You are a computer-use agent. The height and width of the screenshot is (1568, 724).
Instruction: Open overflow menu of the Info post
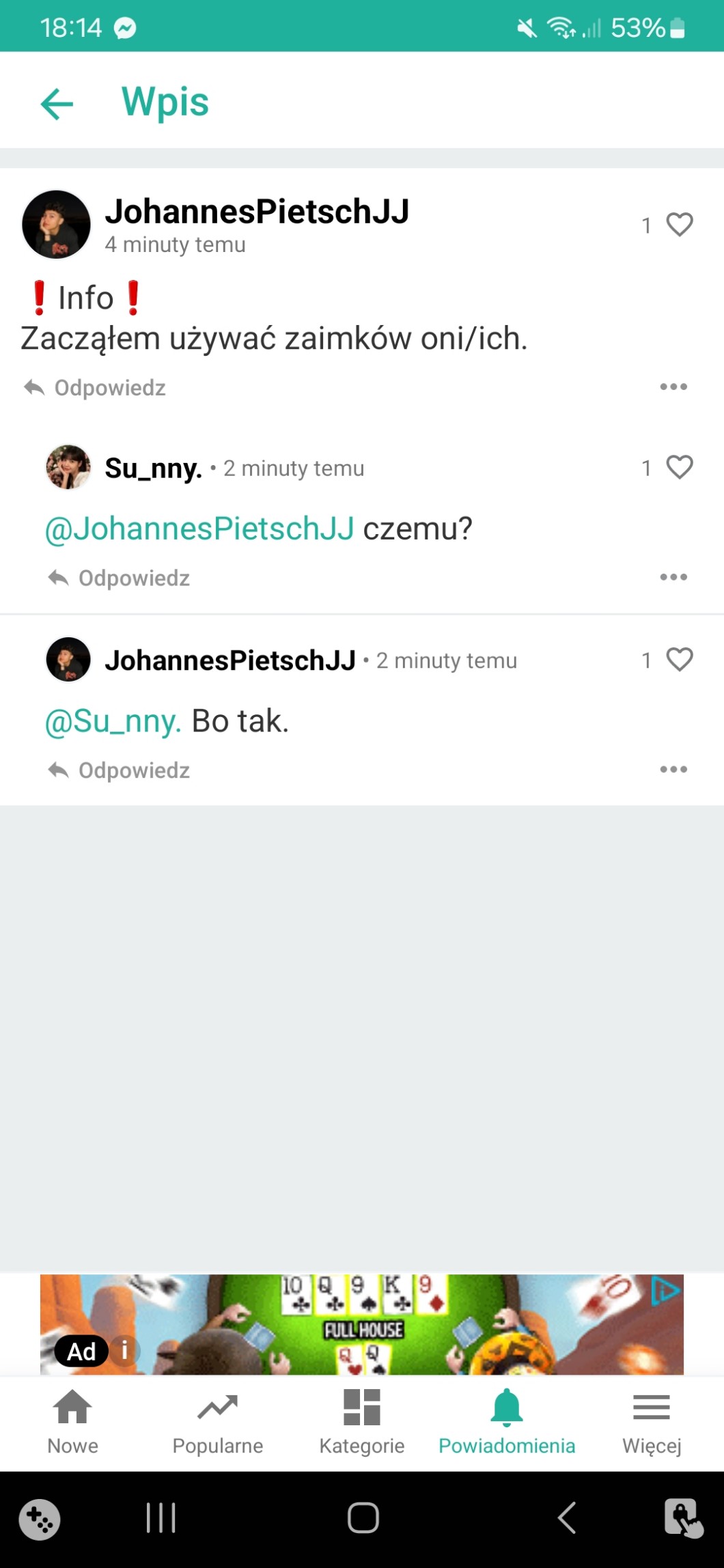pos(673,387)
